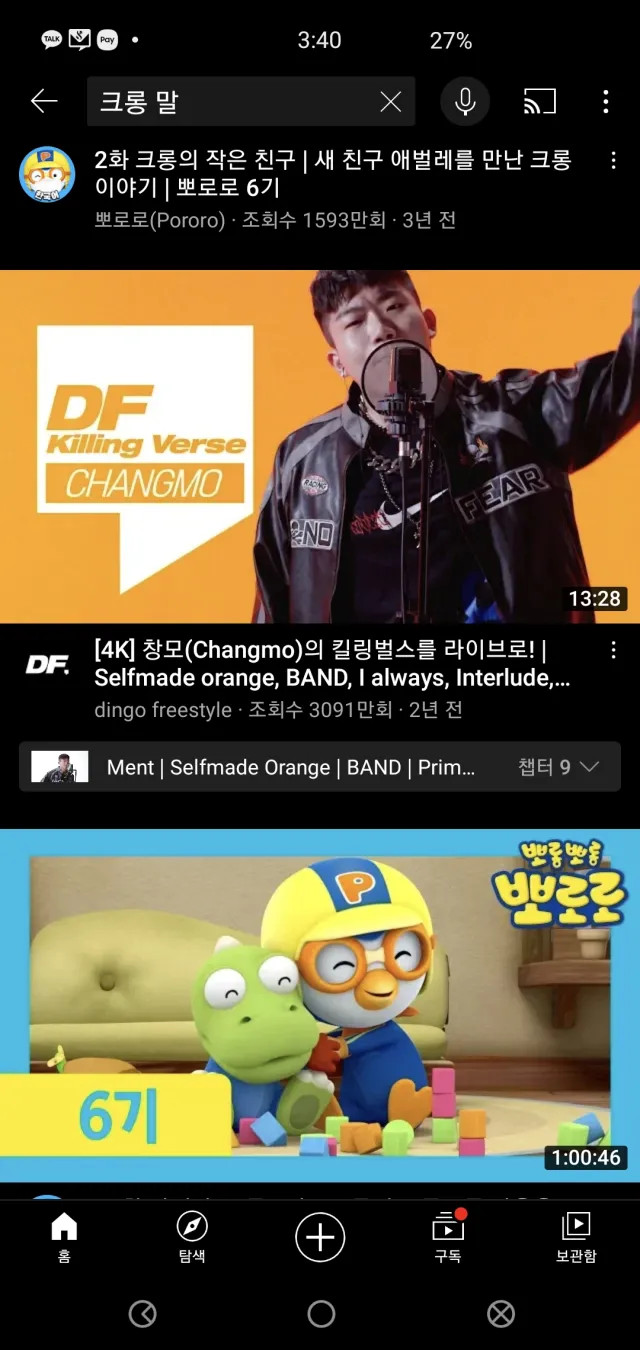Expand the 챕터 9 chapters list
This screenshot has width=640, height=1350.
320,767
